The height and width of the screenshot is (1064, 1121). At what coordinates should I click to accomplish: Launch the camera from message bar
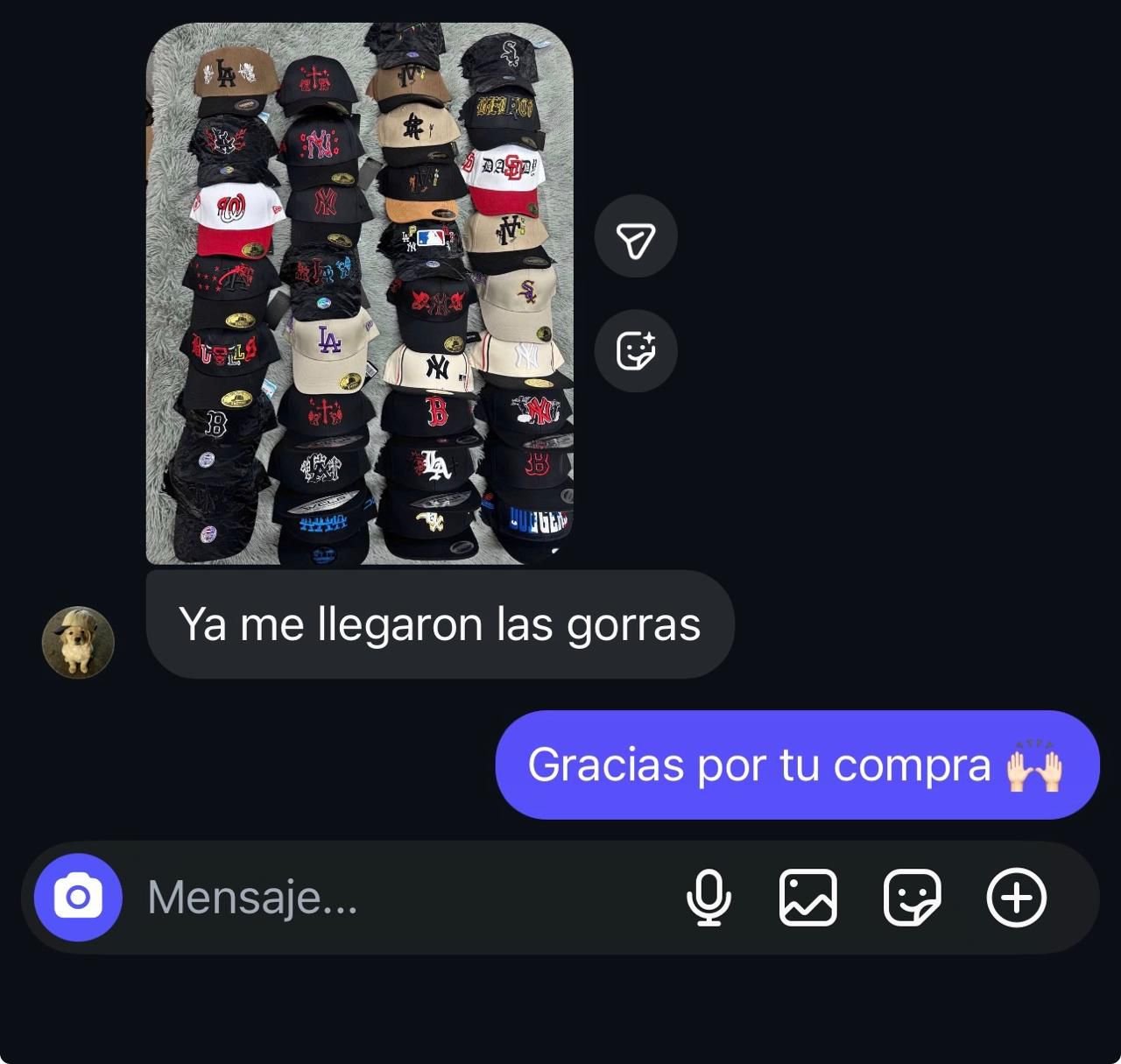78,897
